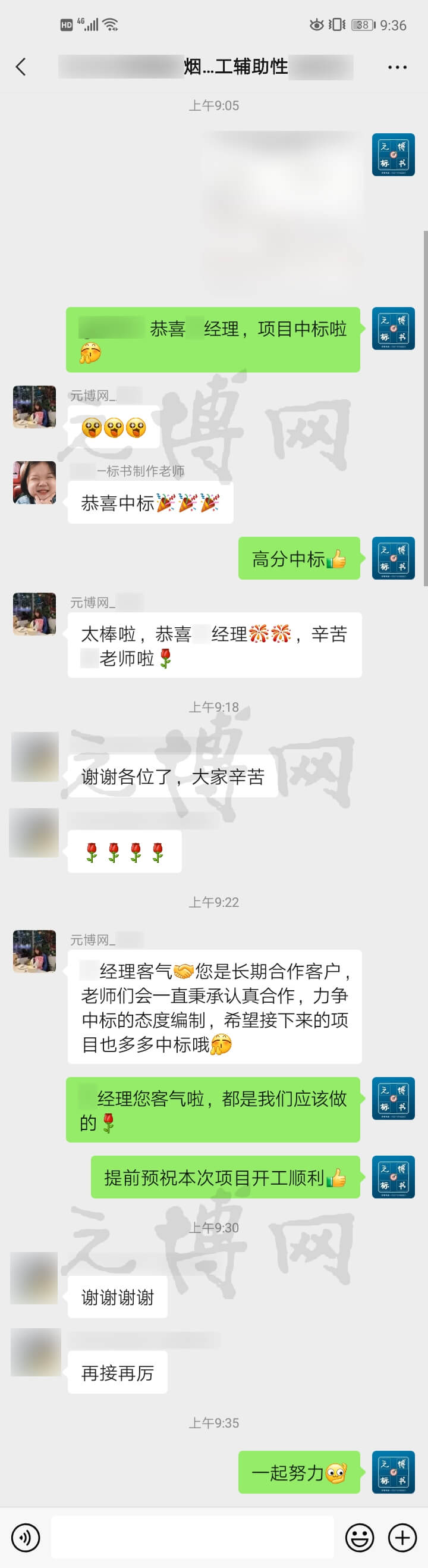This screenshot has height=1568, width=428.
Task: Open avatar next to 一起努力 message
Action: [394, 1472]
